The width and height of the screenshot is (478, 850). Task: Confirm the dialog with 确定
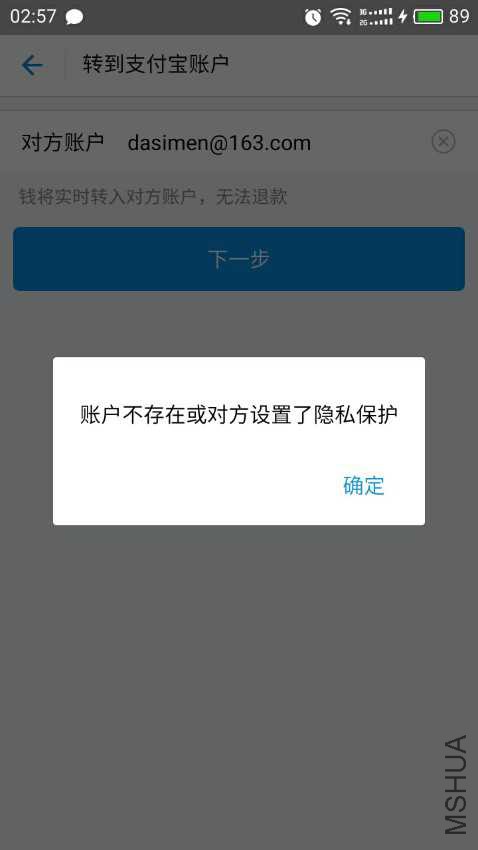click(x=364, y=485)
